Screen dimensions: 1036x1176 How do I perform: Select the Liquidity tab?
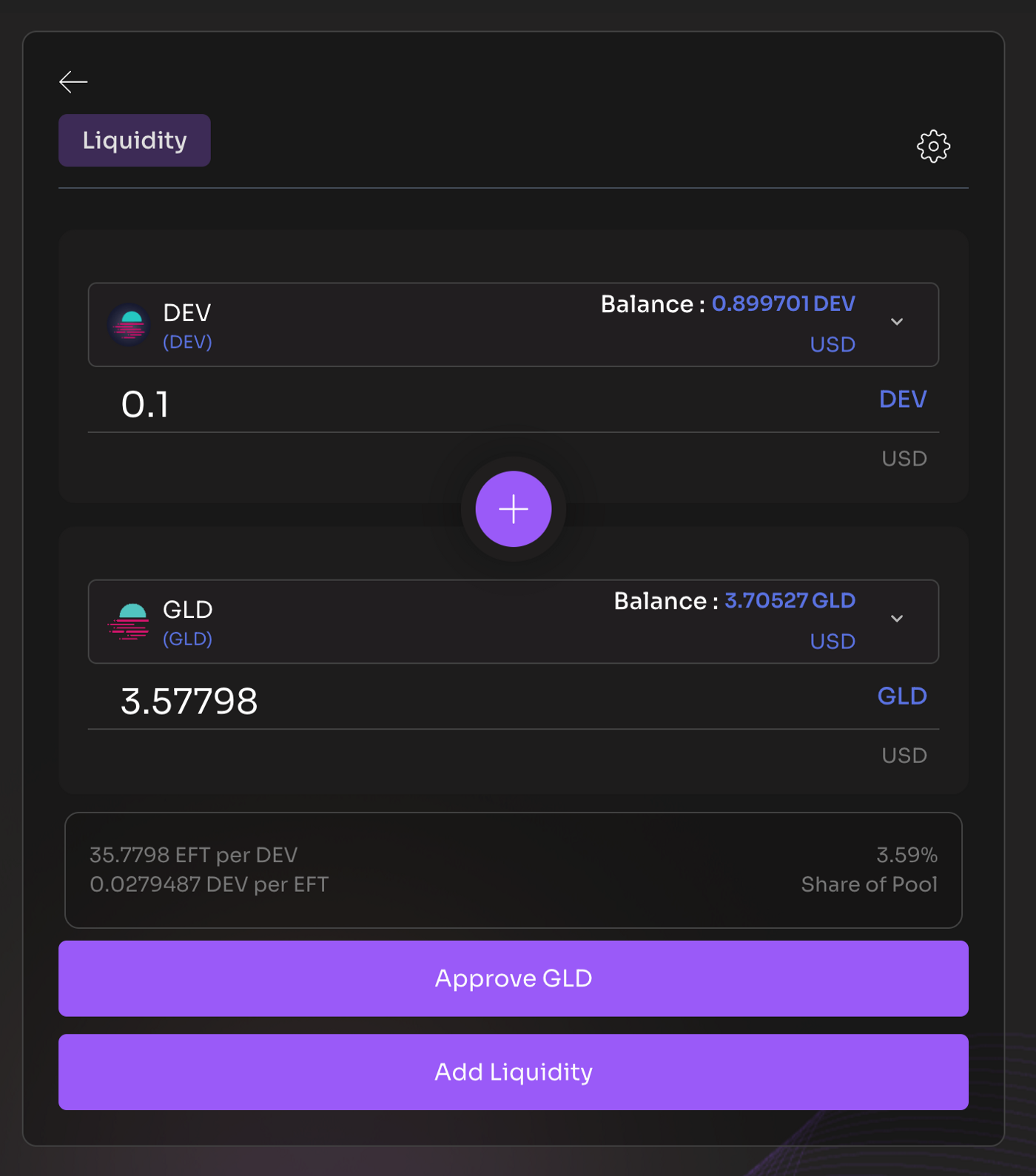click(x=135, y=141)
